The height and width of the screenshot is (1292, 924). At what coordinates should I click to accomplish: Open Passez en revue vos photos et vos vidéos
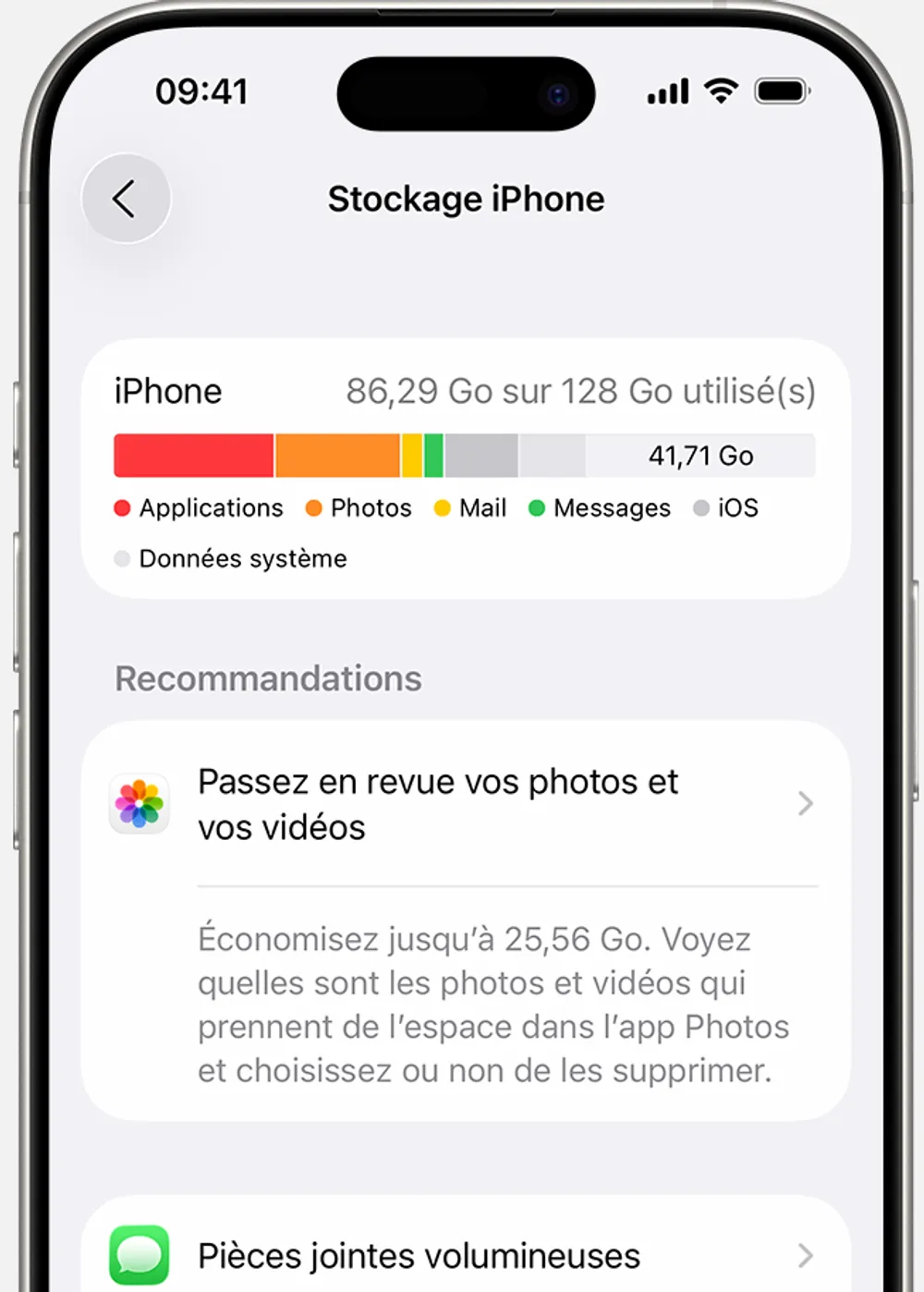click(437, 803)
